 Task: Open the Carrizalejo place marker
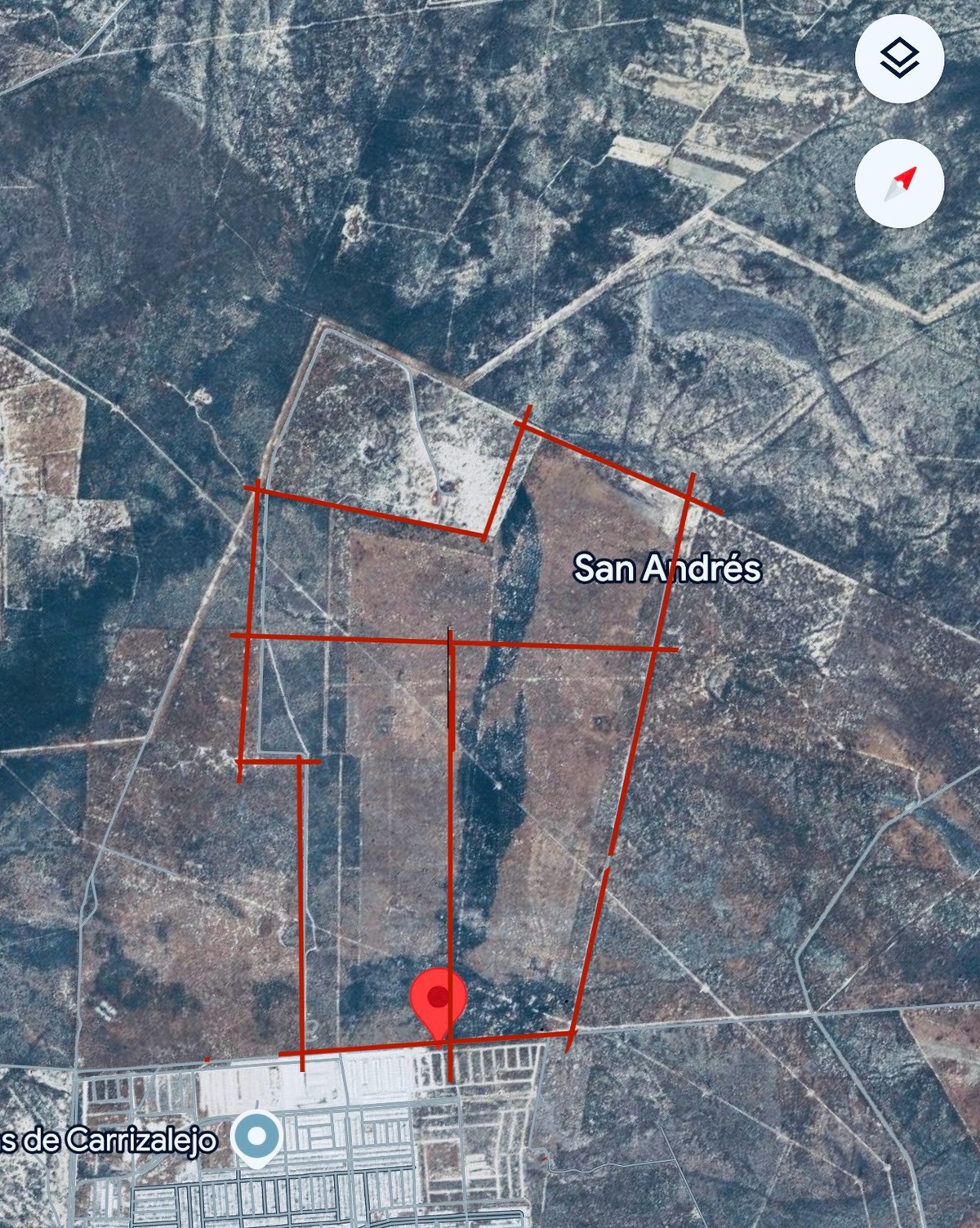257,1136
